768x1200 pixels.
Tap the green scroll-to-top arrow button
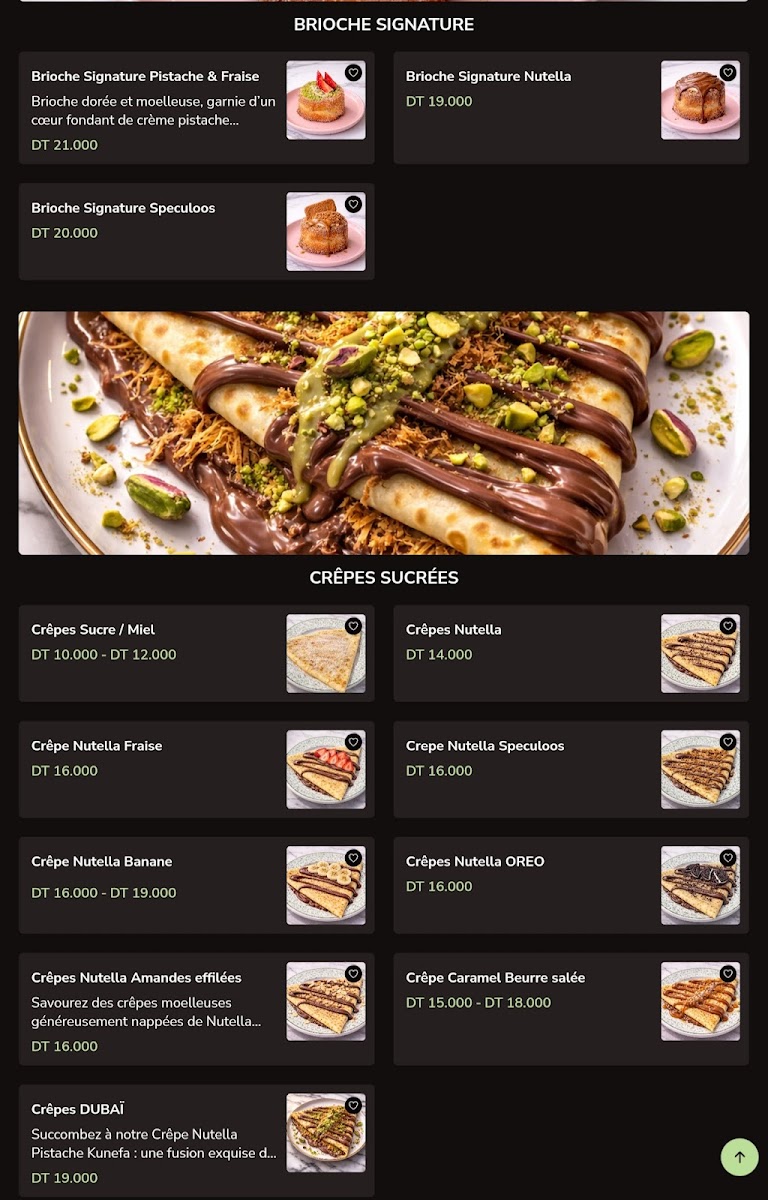pos(740,1157)
